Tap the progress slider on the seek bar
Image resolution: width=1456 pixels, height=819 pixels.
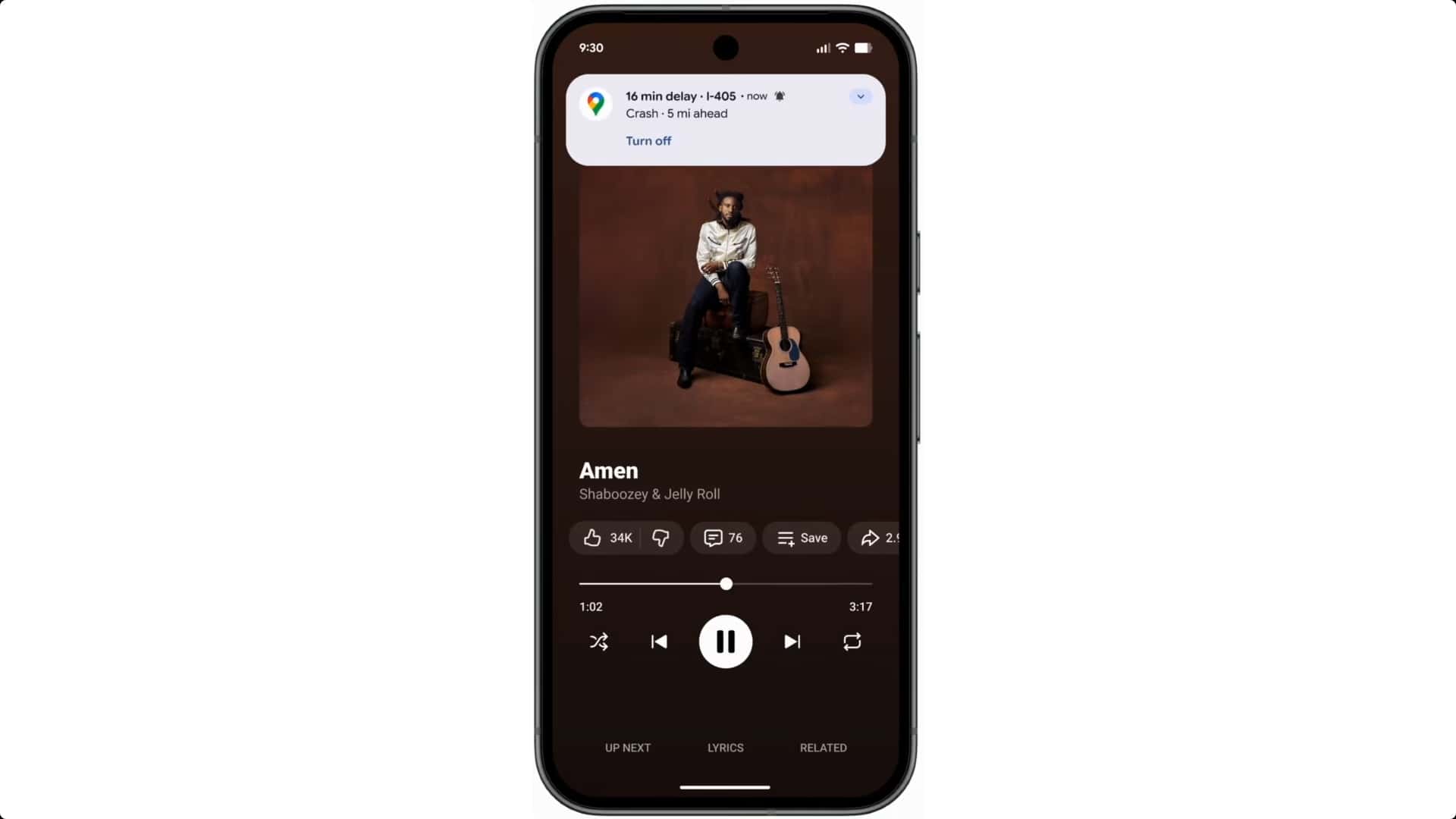726,584
